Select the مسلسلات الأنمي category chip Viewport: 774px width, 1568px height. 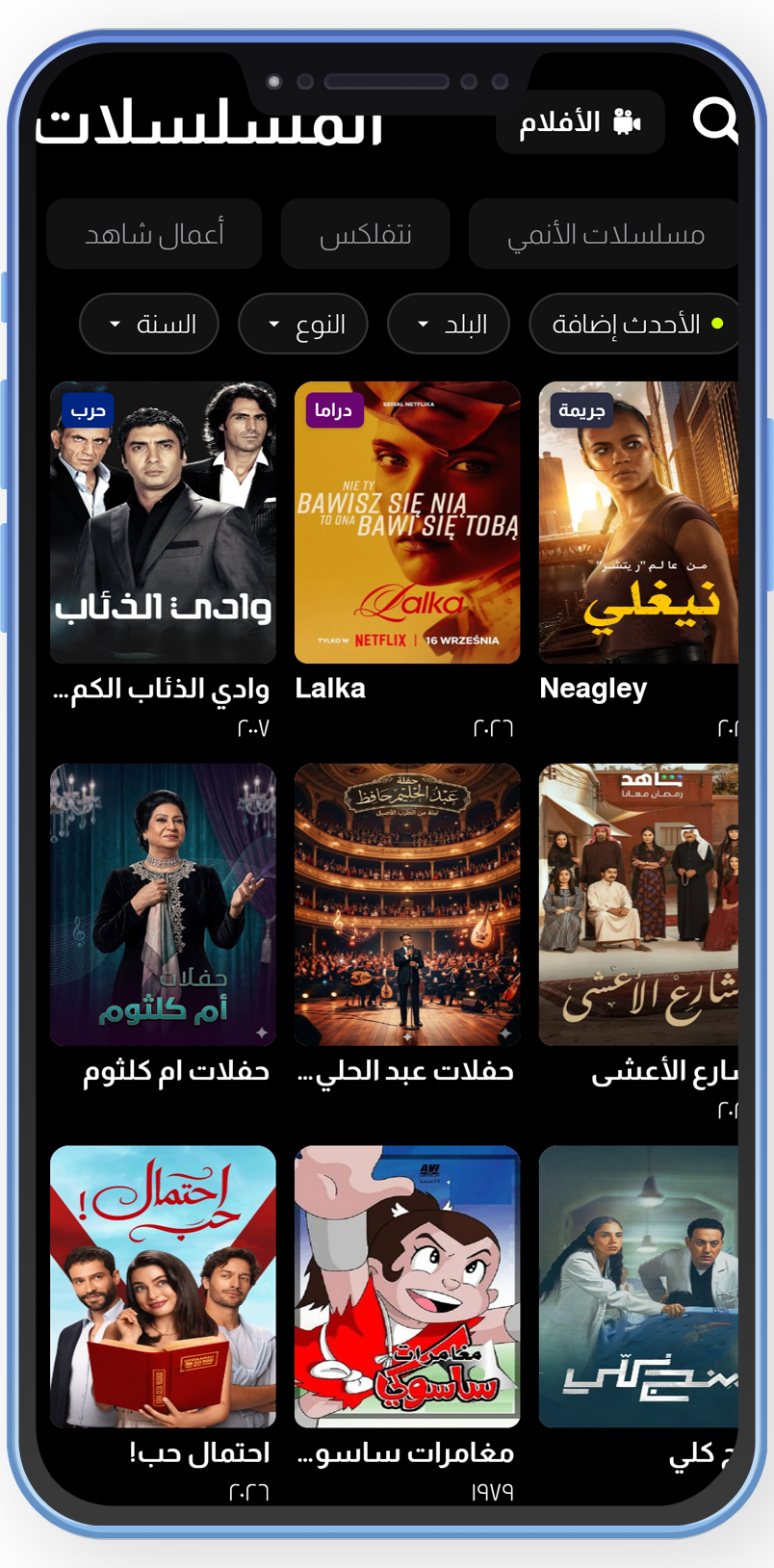[605, 234]
